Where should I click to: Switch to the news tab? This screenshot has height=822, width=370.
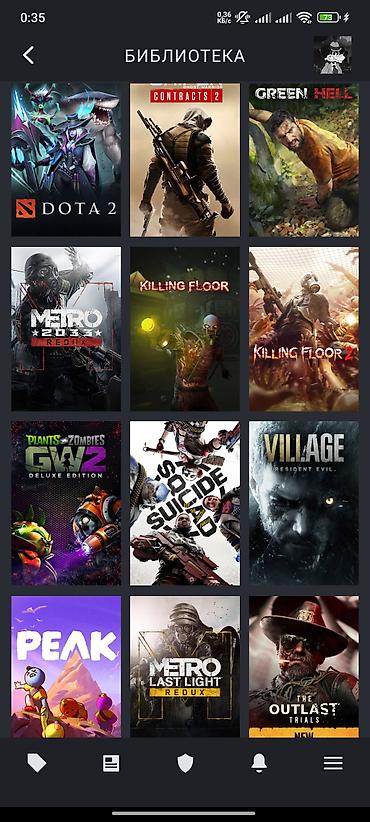pyautogui.click(x=111, y=763)
